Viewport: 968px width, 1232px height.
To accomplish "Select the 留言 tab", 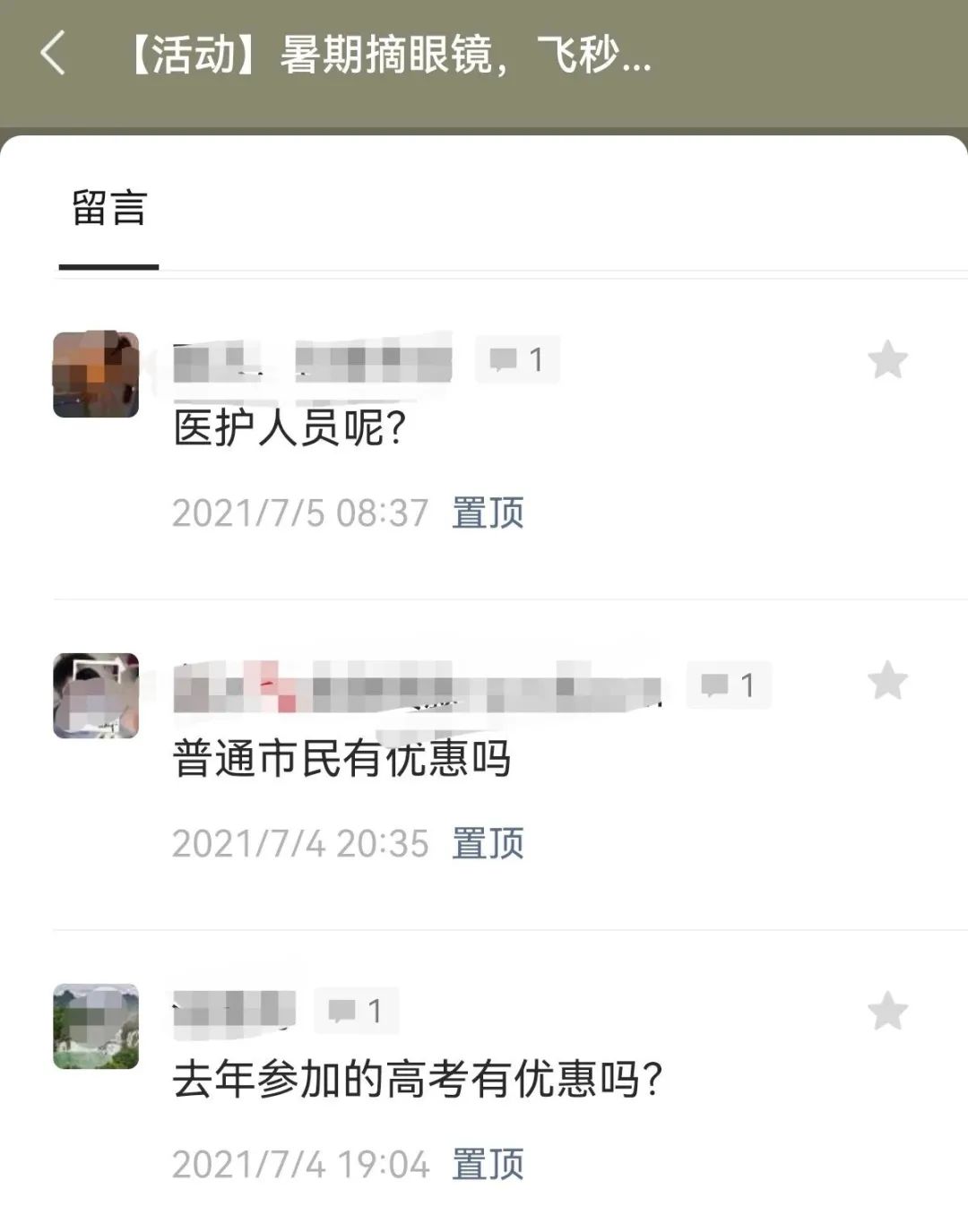I will pyautogui.click(x=108, y=209).
